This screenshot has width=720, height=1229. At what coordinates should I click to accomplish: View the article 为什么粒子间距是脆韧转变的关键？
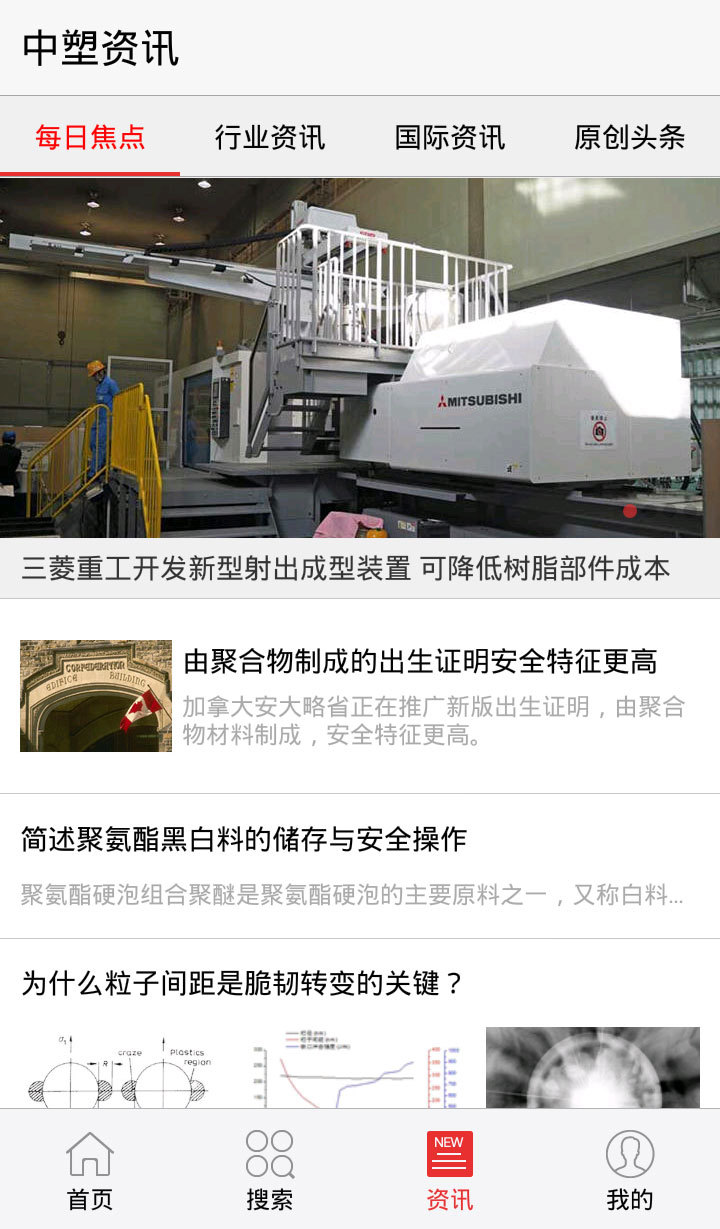click(x=244, y=983)
